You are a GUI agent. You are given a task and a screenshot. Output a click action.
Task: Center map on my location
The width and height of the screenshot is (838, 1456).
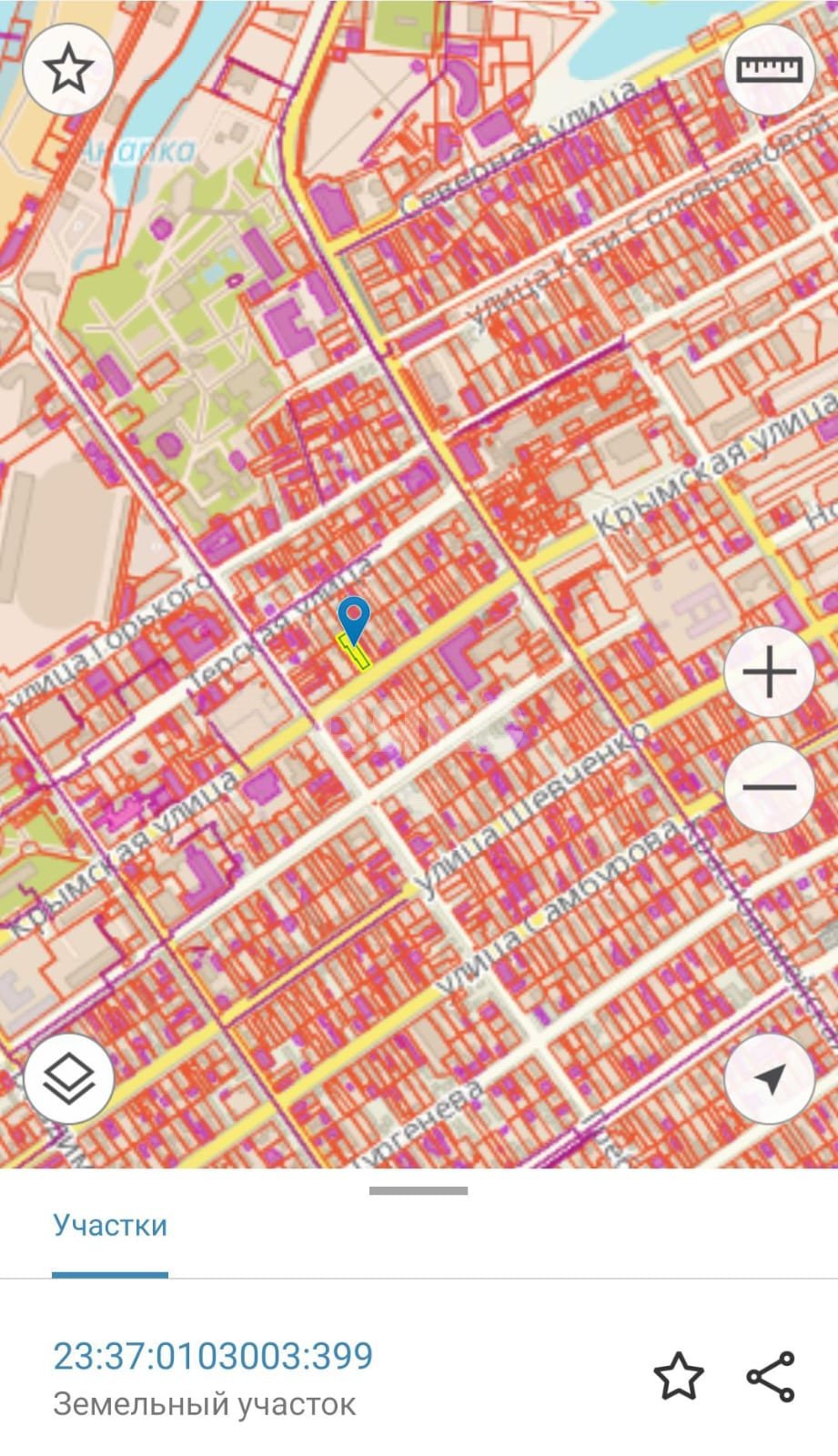769,1079
